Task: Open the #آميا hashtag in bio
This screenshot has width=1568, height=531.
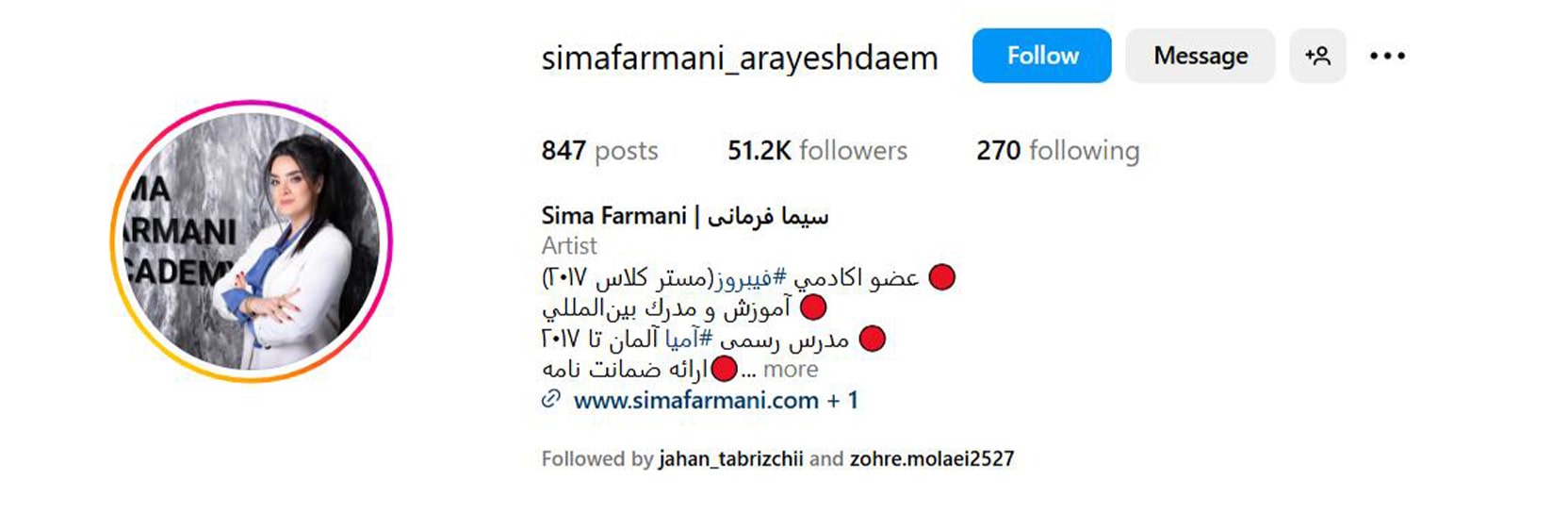Action: point(689,340)
